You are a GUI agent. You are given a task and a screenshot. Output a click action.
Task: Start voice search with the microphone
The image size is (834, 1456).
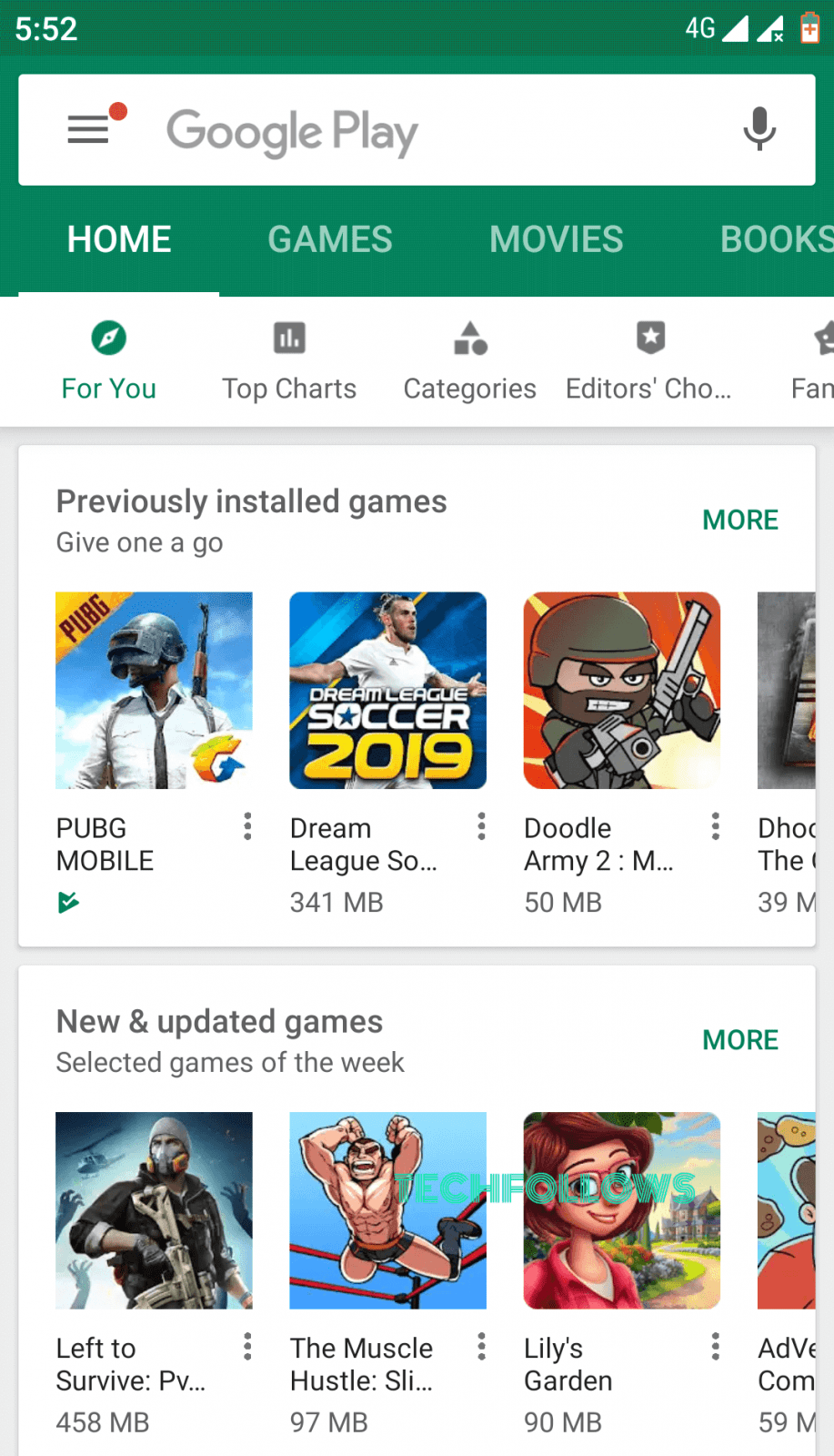point(759,129)
